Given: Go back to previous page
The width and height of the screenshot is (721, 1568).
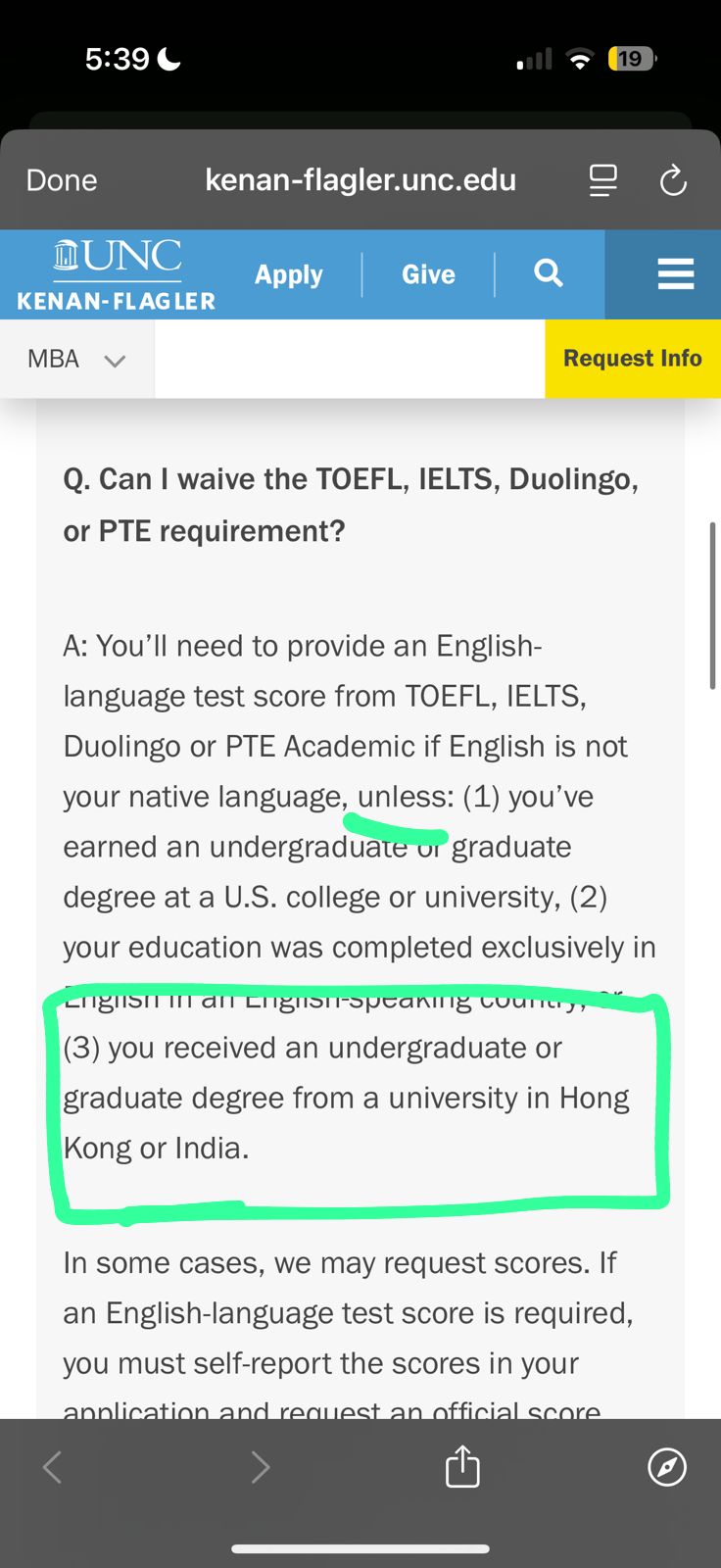Looking at the screenshot, I should tap(53, 1467).
